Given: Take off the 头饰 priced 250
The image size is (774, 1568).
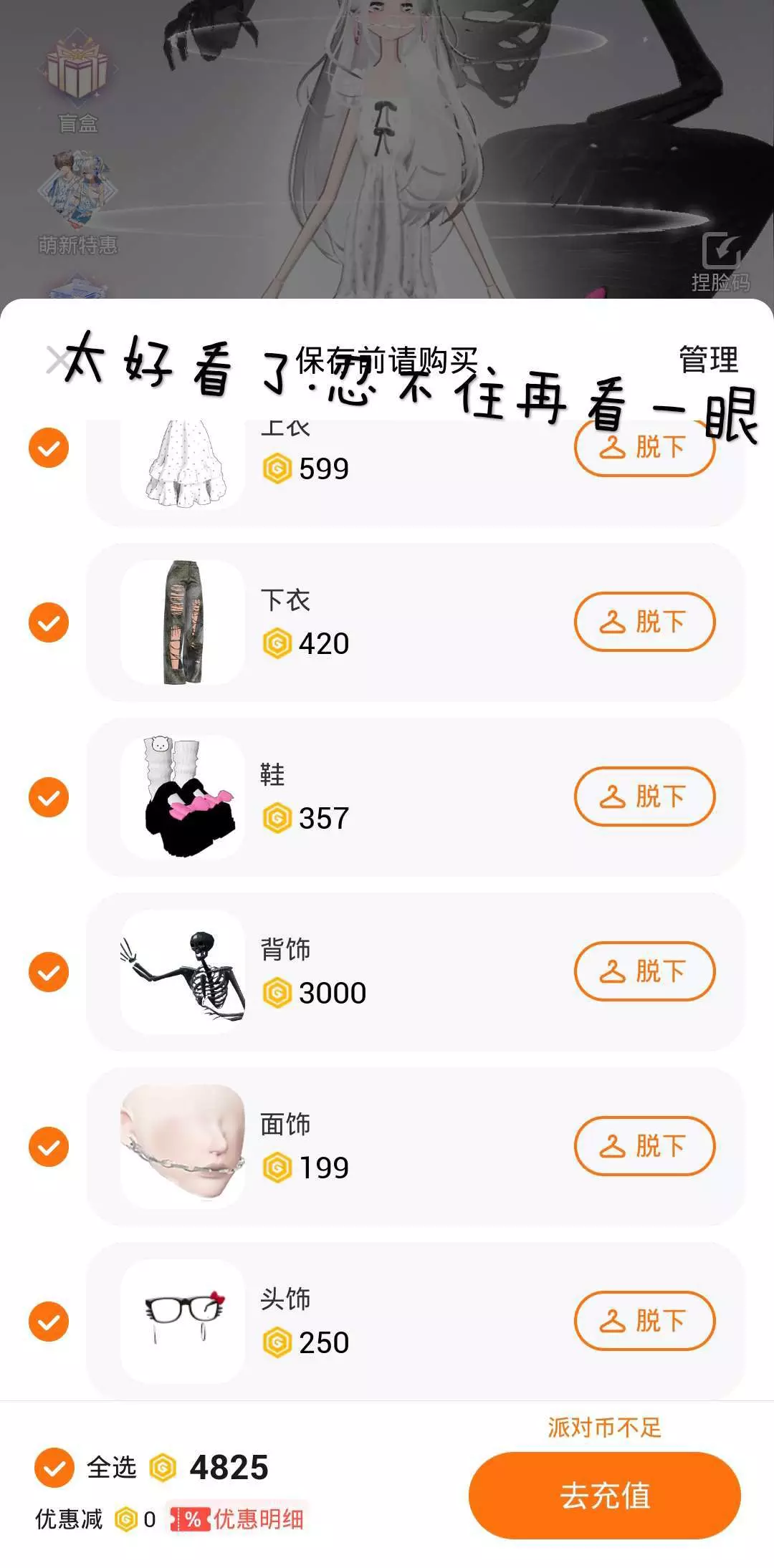Looking at the screenshot, I should pyautogui.click(x=644, y=1321).
